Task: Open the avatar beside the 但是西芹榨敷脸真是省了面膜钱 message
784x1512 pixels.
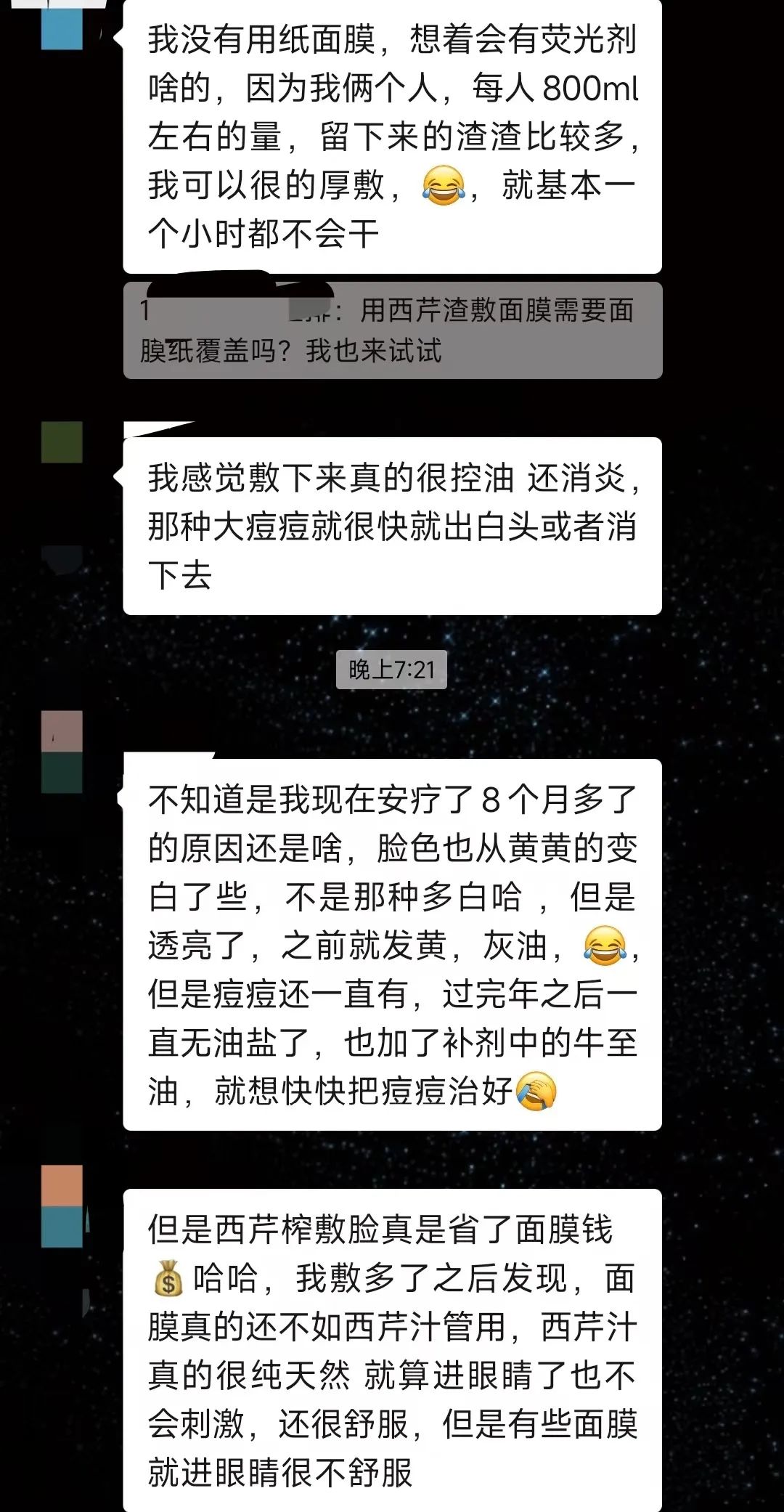Action: (62, 1206)
